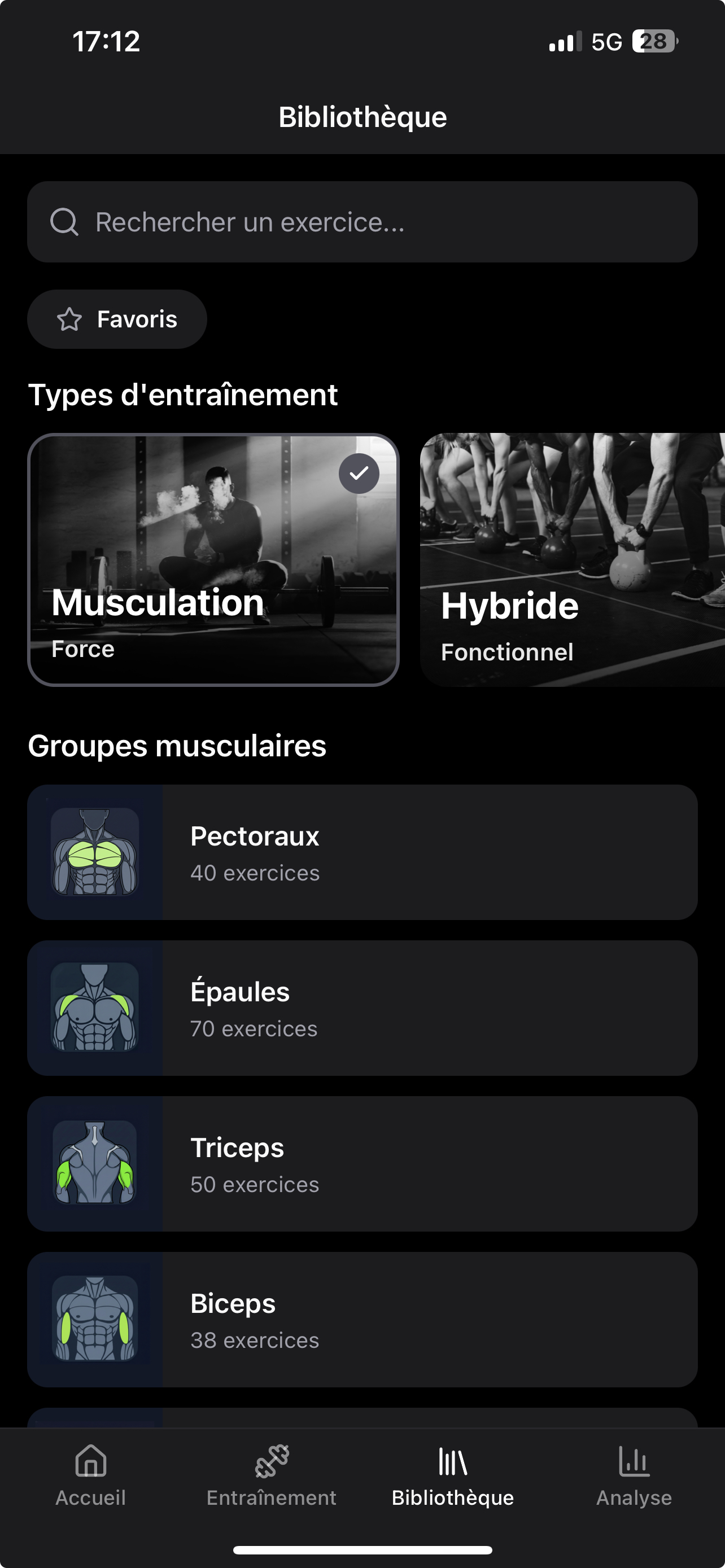Open the Pectoraux muscle group

362,852
